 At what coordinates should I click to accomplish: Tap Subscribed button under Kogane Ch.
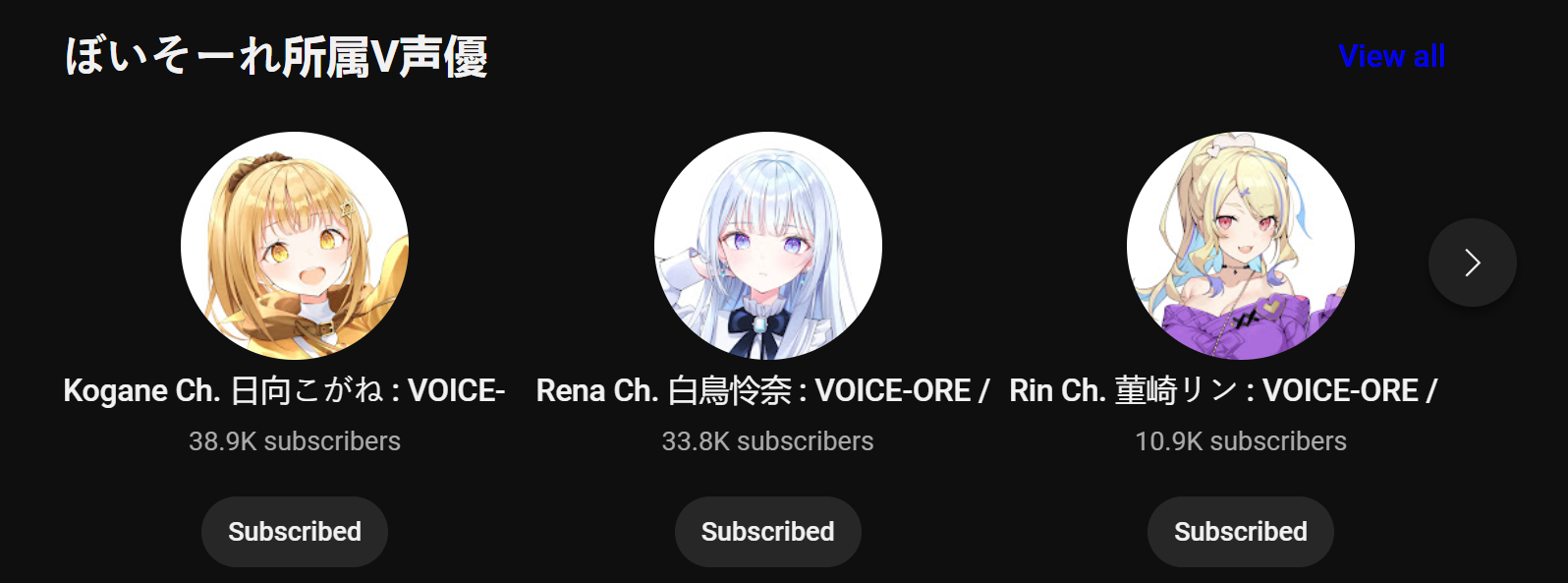point(295,532)
